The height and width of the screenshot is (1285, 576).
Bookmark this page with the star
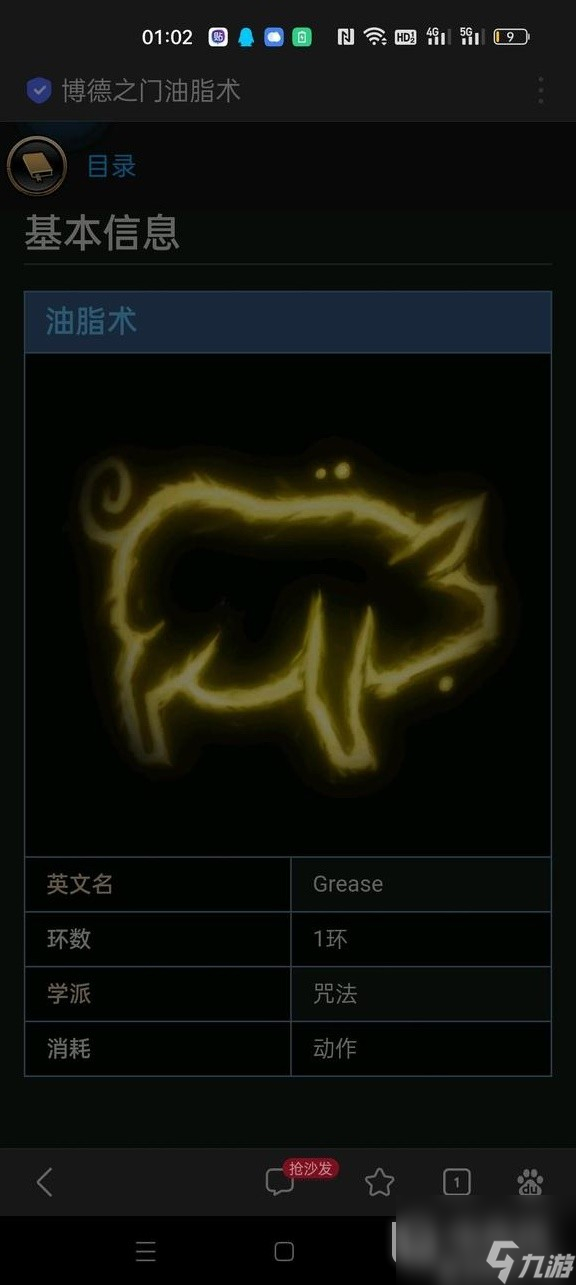tap(379, 1183)
